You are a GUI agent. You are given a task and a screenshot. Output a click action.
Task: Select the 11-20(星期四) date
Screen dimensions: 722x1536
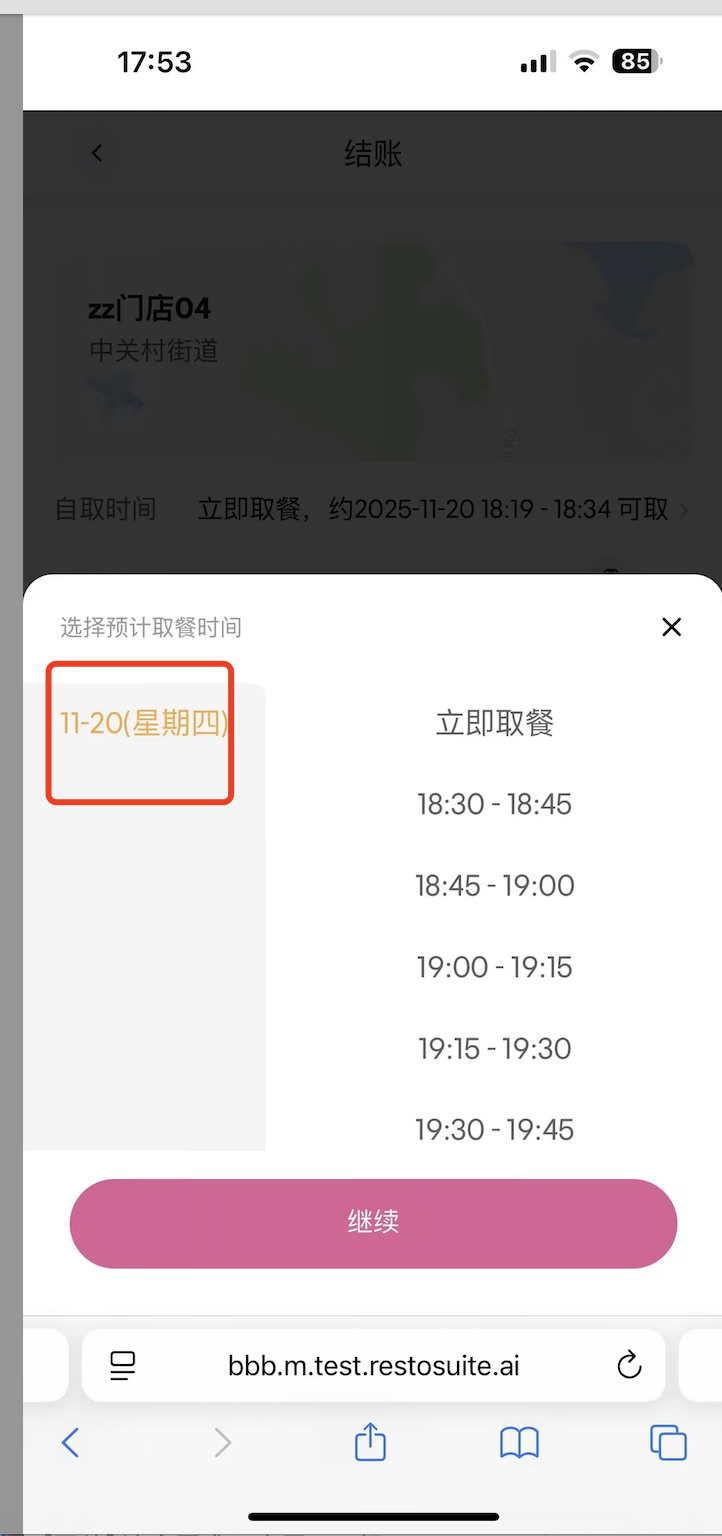[144, 723]
